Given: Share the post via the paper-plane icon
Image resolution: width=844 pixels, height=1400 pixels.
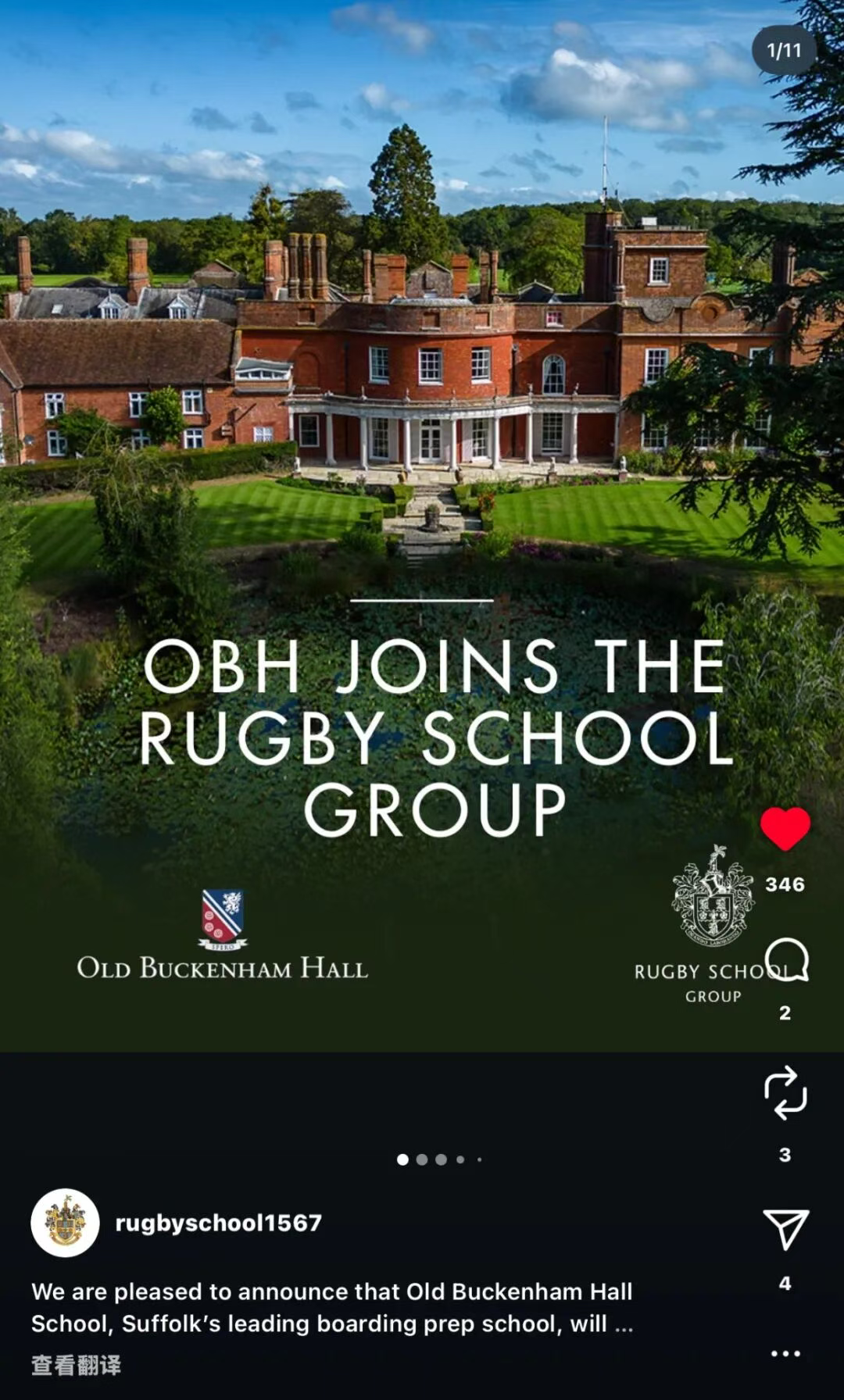Looking at the screenshot, I should point(785,1230).
